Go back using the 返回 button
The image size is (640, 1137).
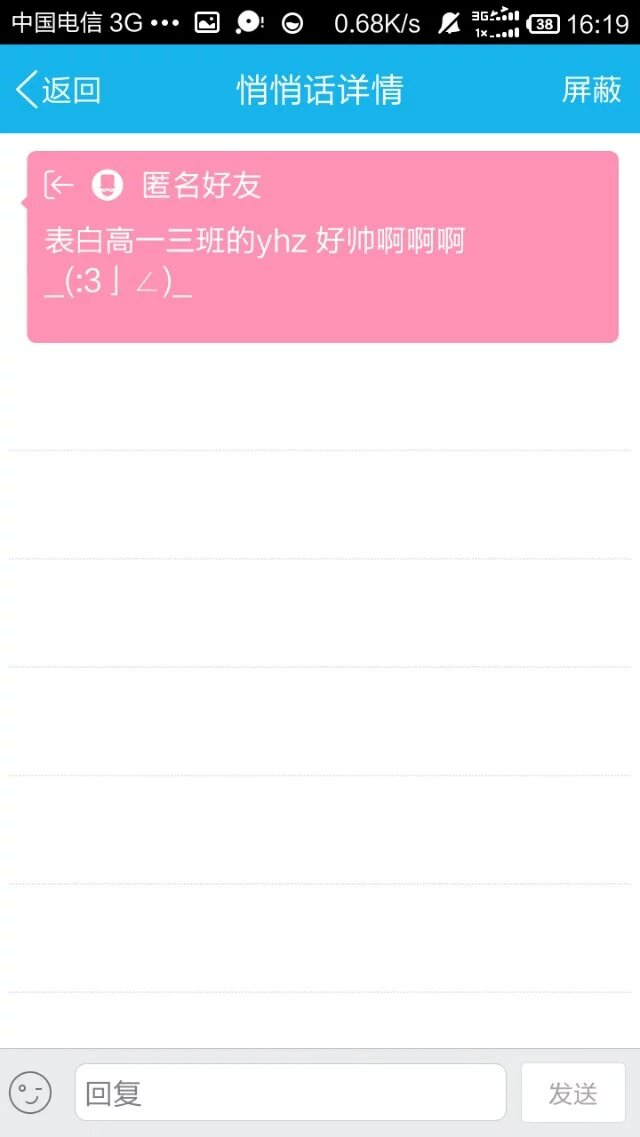click(x=58, y=90)
